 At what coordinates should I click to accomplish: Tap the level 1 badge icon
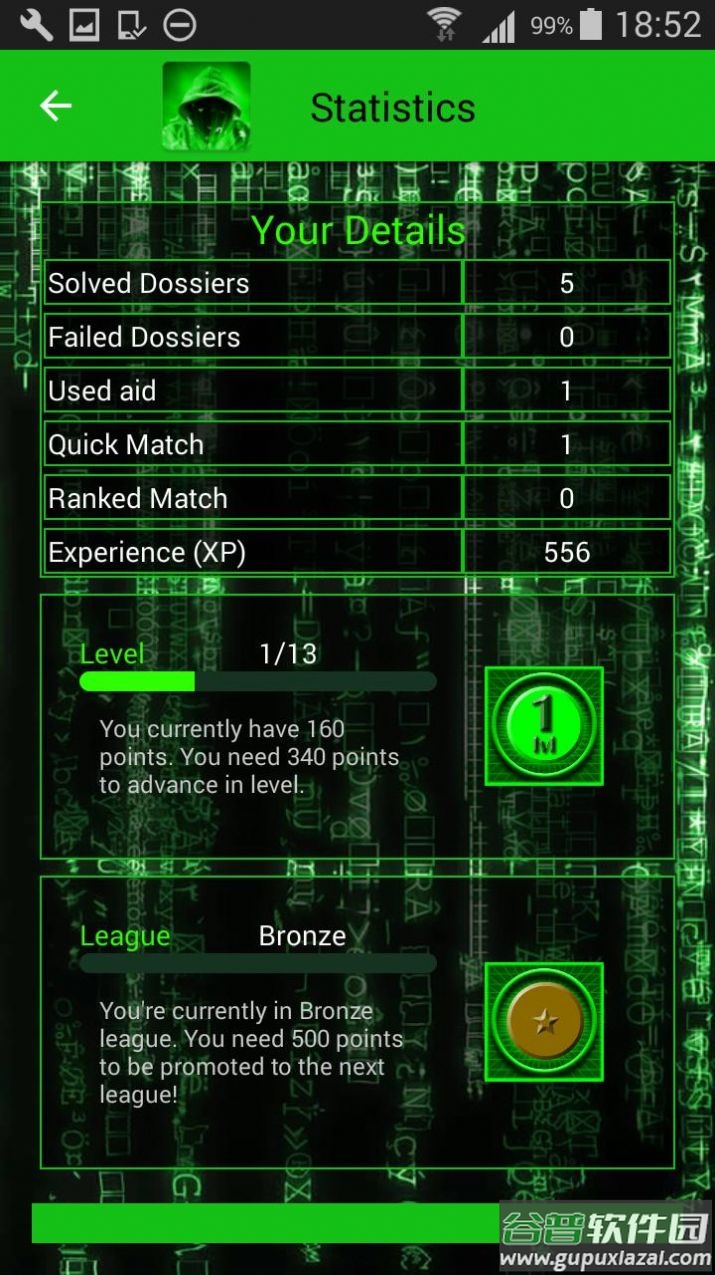point(544,725)
